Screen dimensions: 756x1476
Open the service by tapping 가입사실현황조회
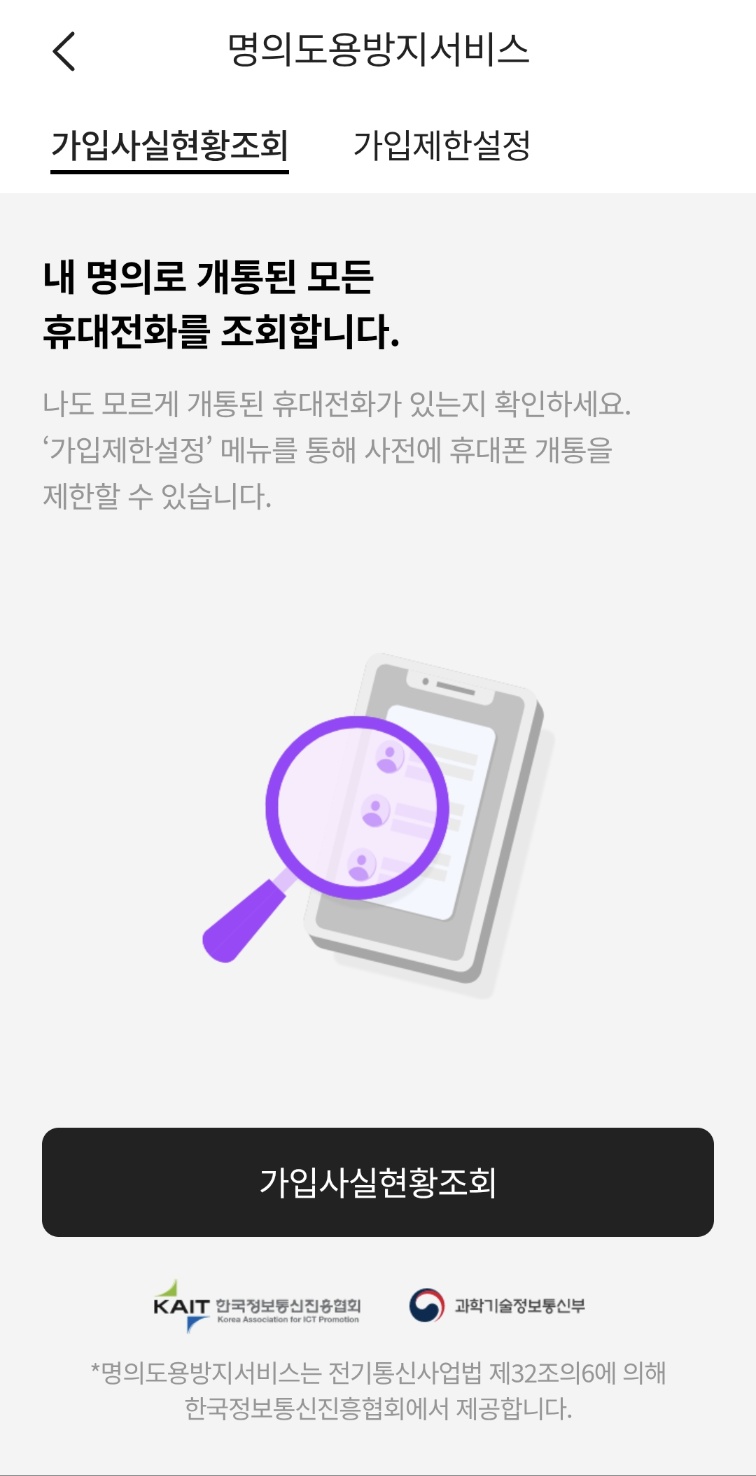tap(377, 1182)
